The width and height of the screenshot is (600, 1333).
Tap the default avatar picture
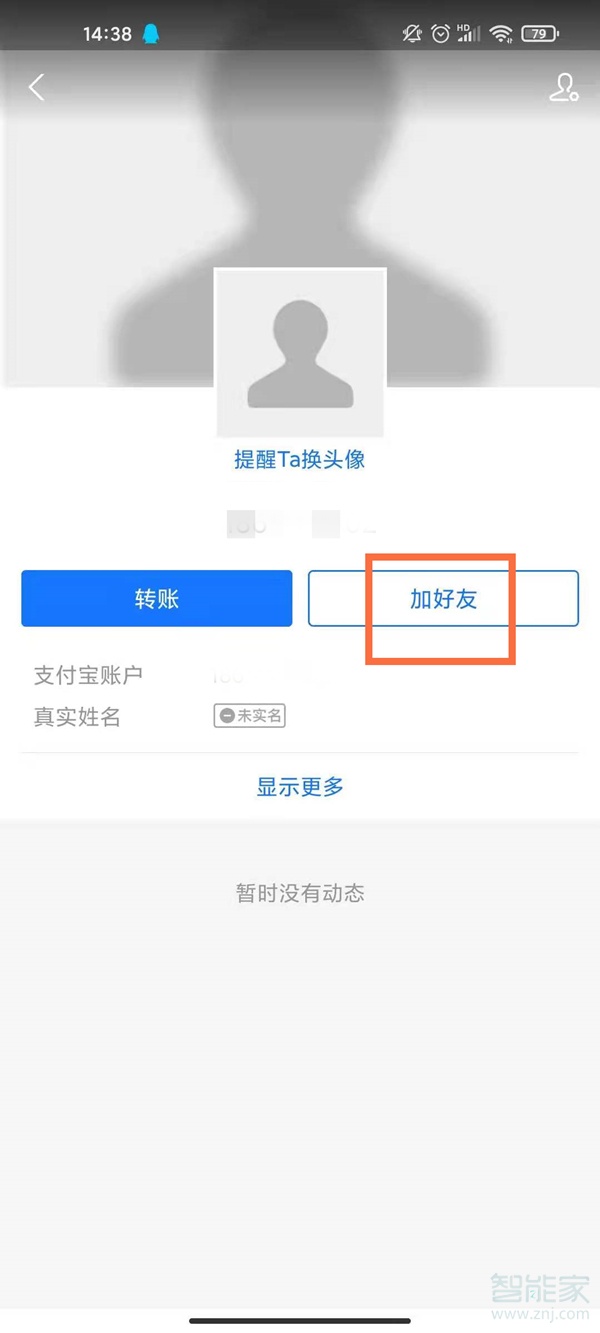300,353
